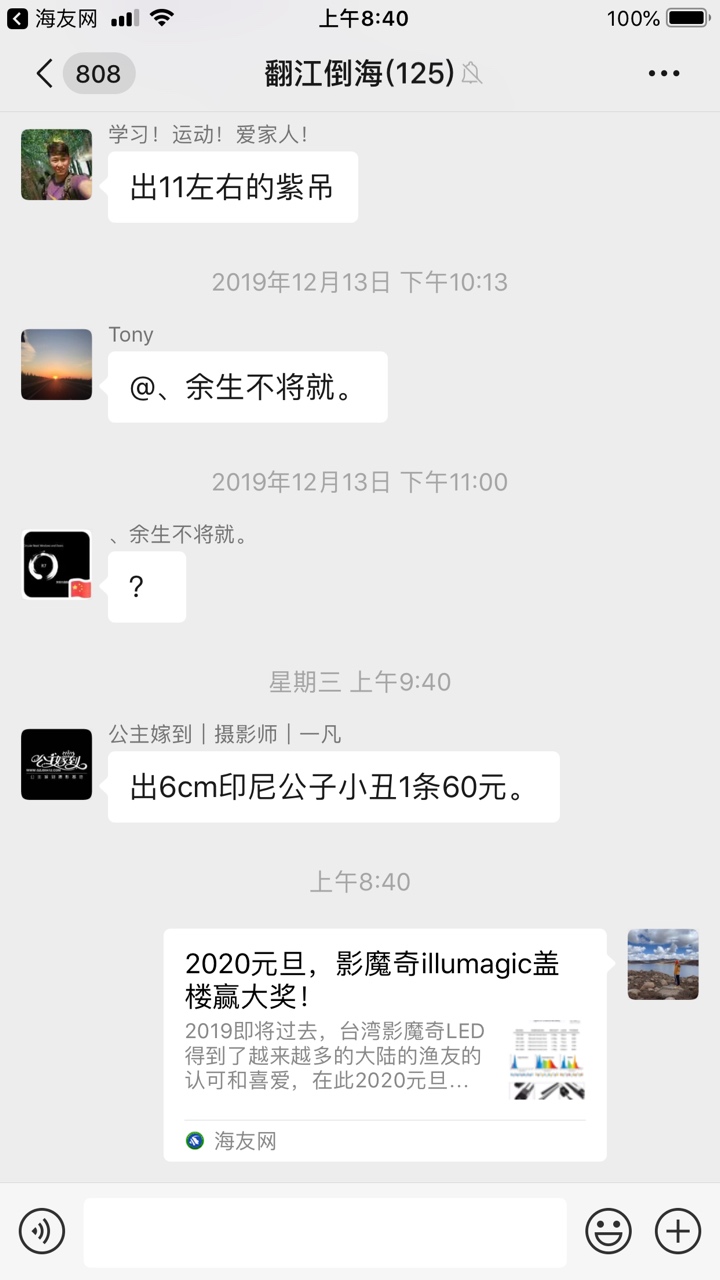Open the shared 影魔奇illumagic article card

pyautogui.click(x=384, y=1044)
